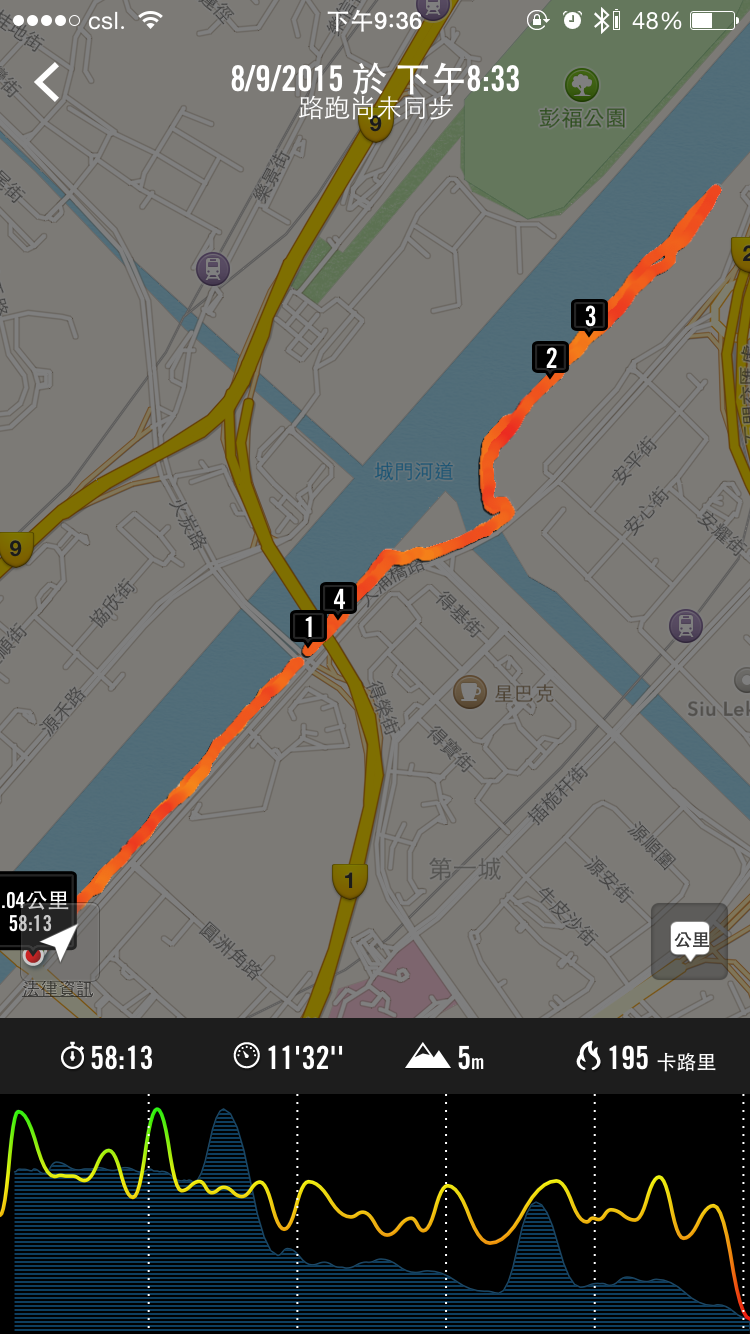Screen dimensions: 750x1334
Task: Select kilometre marker 1 on the route
Action: [309, 627]
